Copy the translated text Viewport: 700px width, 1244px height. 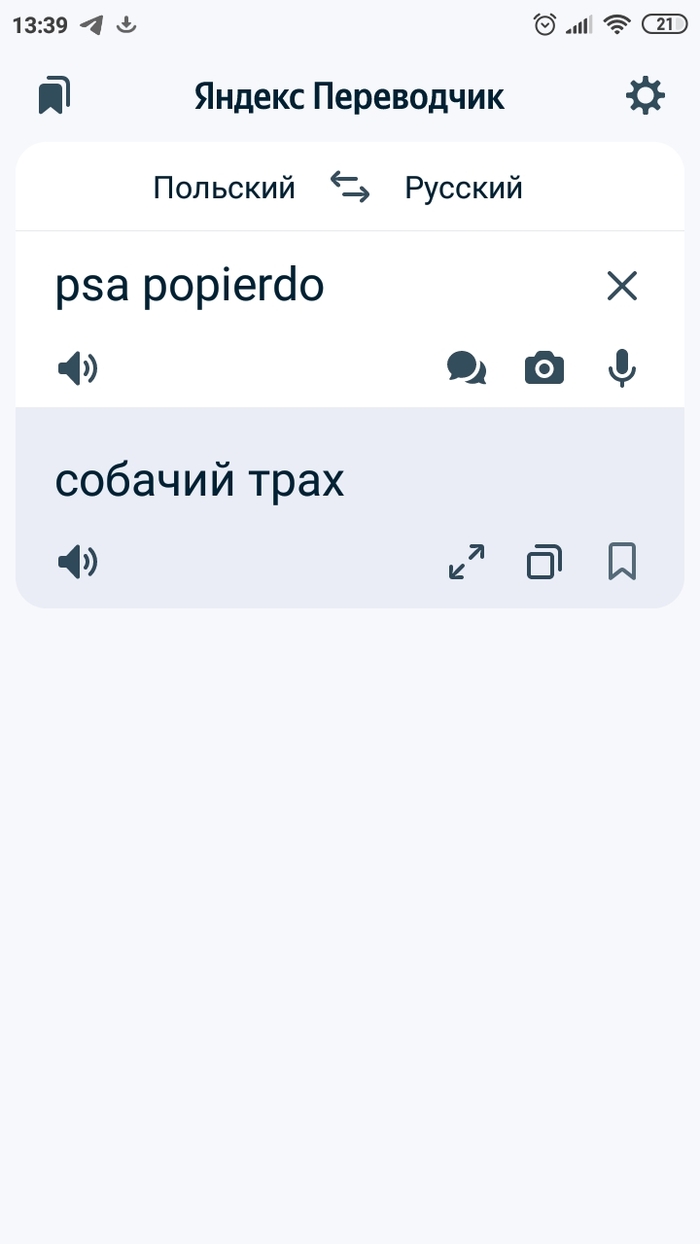[x=544, y=563]
